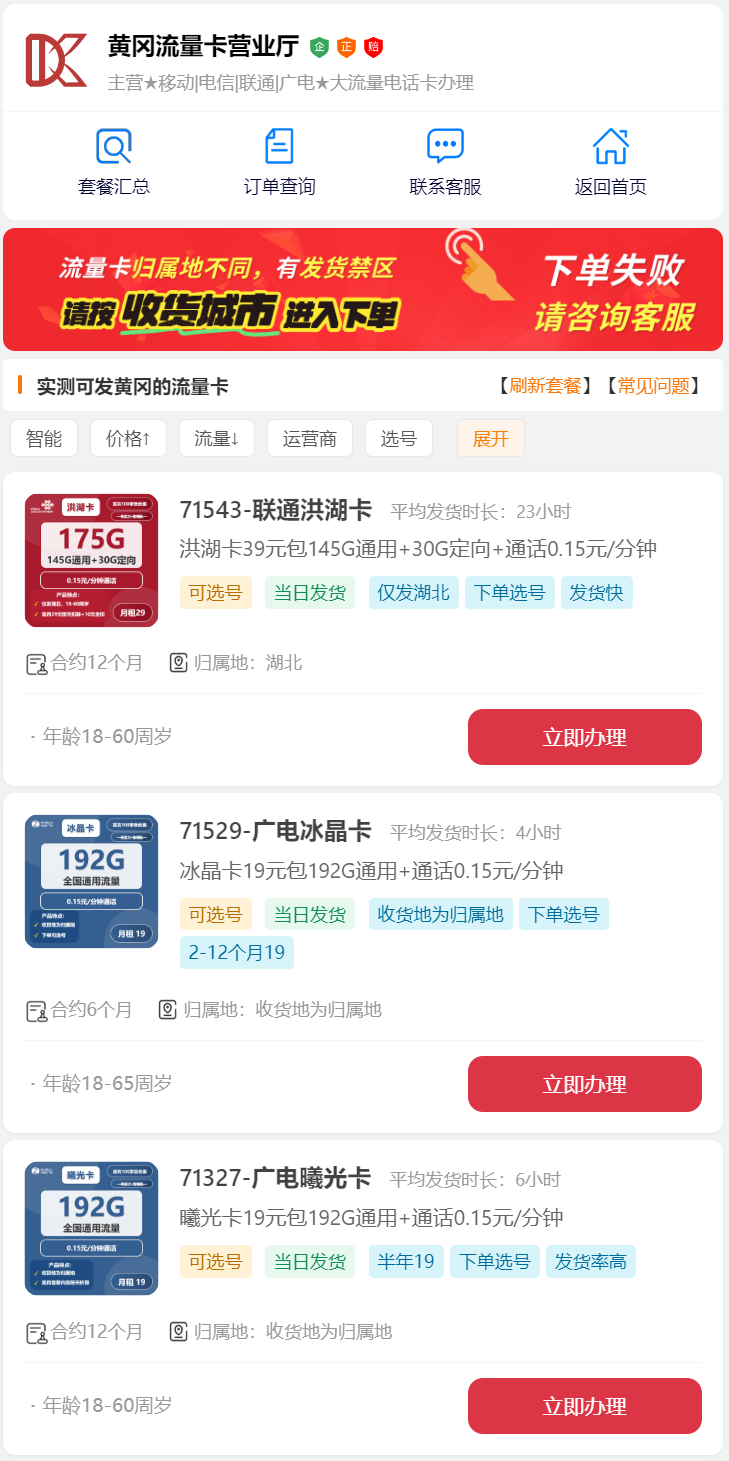Click the contract icon beside 合约12个月

click(35, 663)
